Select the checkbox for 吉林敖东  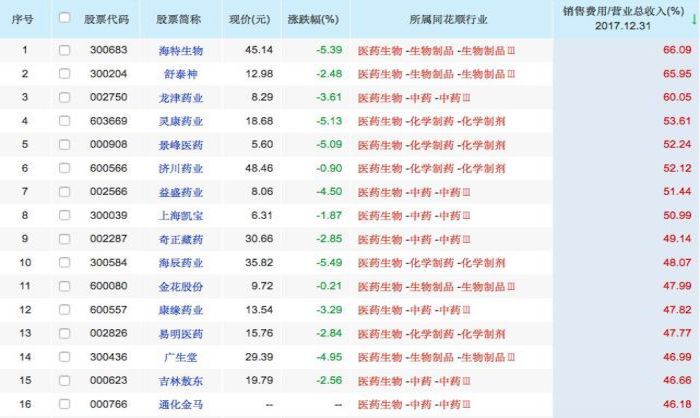pos(65,380)
